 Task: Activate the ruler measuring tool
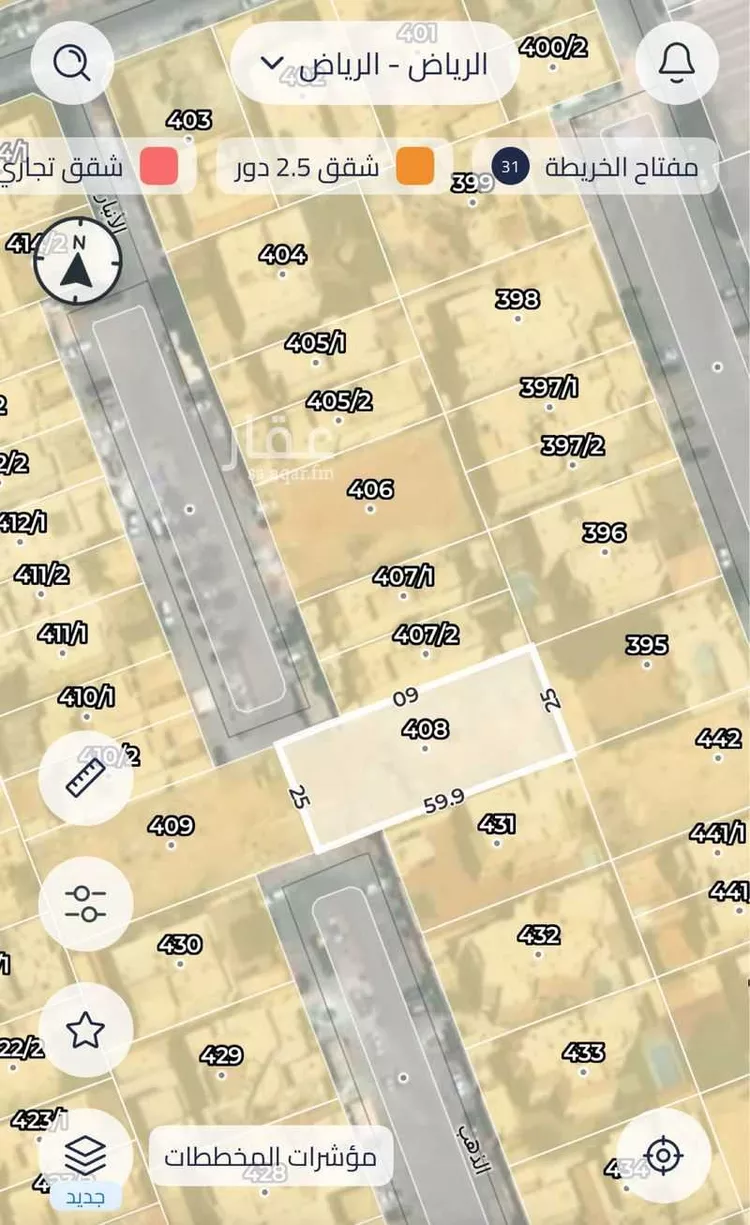(x=85, y=777)
